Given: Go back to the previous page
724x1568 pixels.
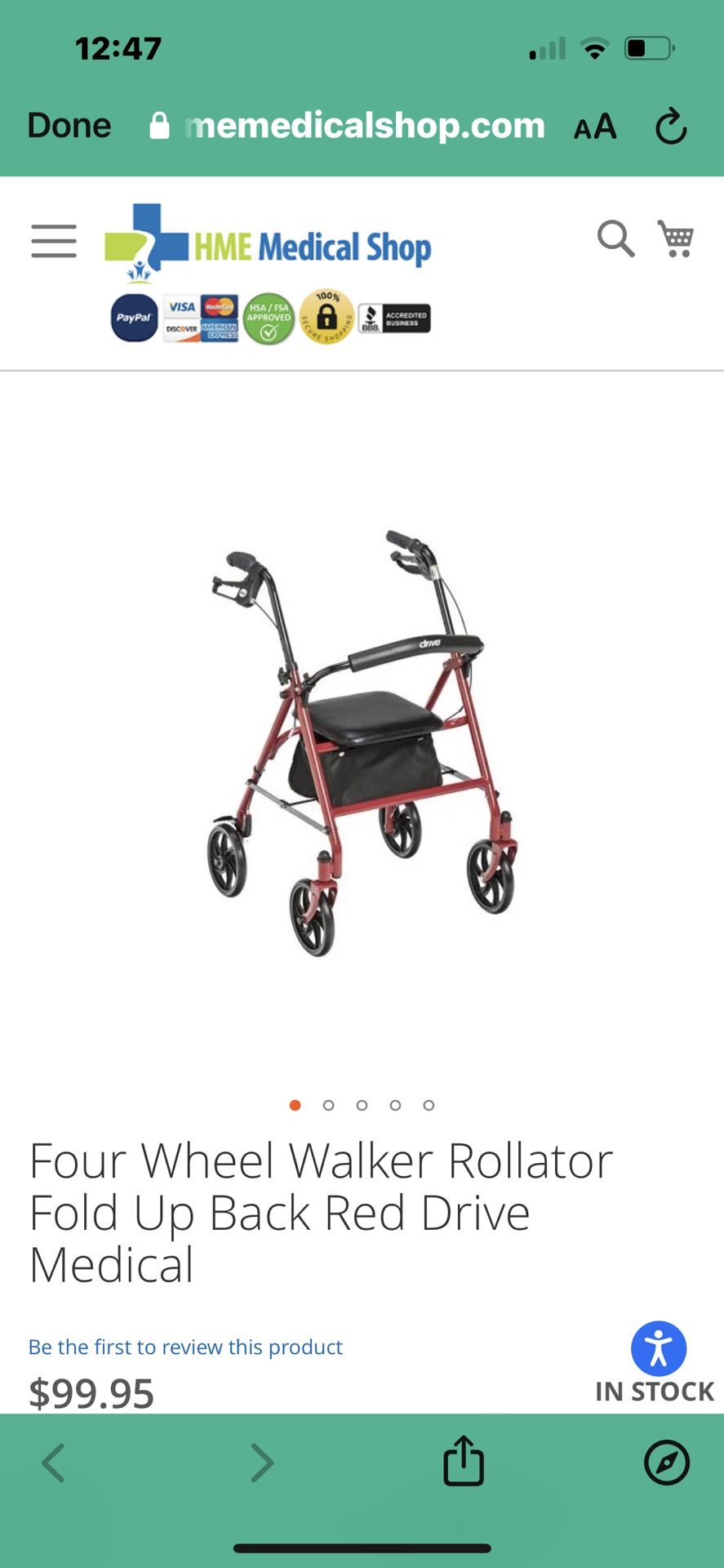Looking at the screenshot, I should click(54, 1463).
